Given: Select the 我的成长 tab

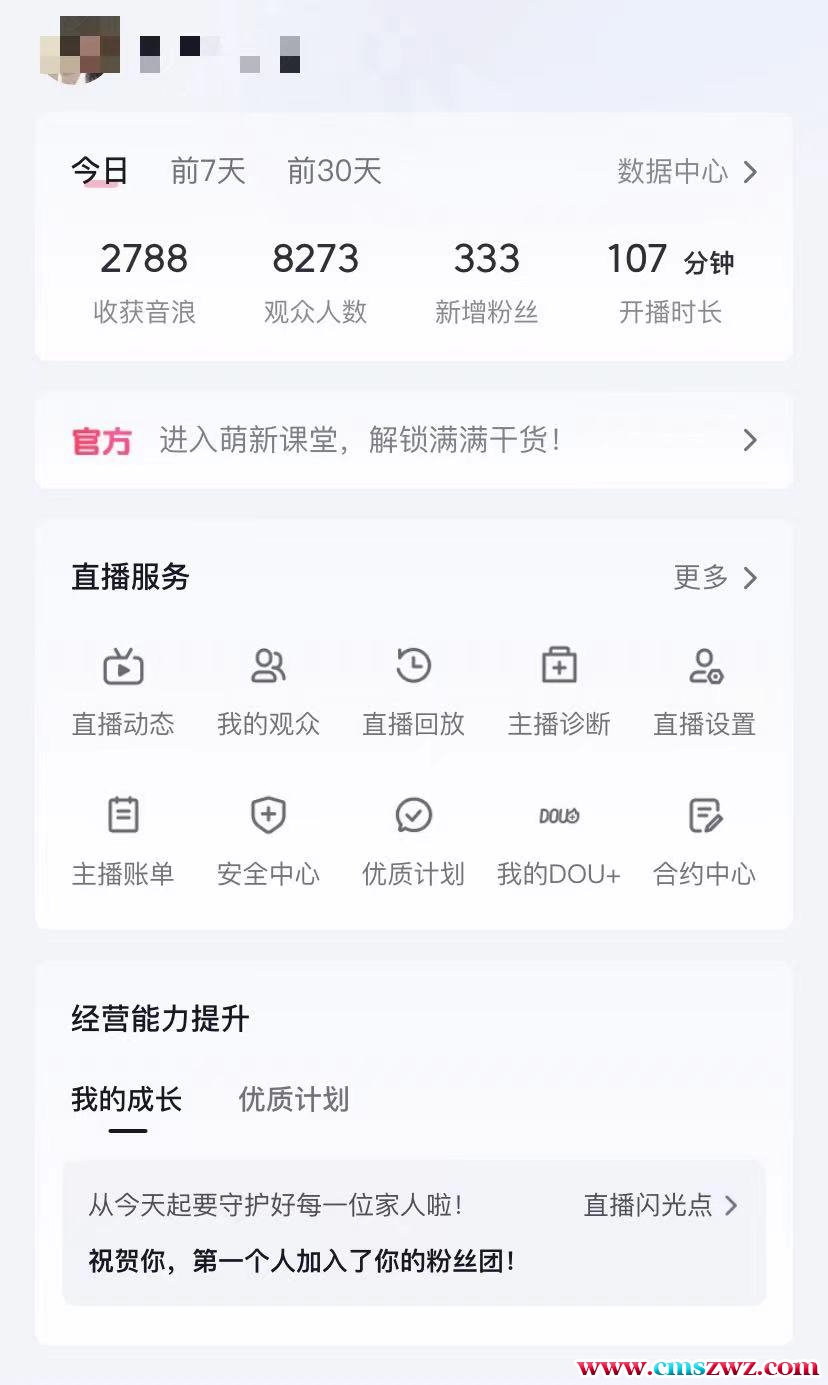Looking at the screenshot, I should pos(127,1100).
